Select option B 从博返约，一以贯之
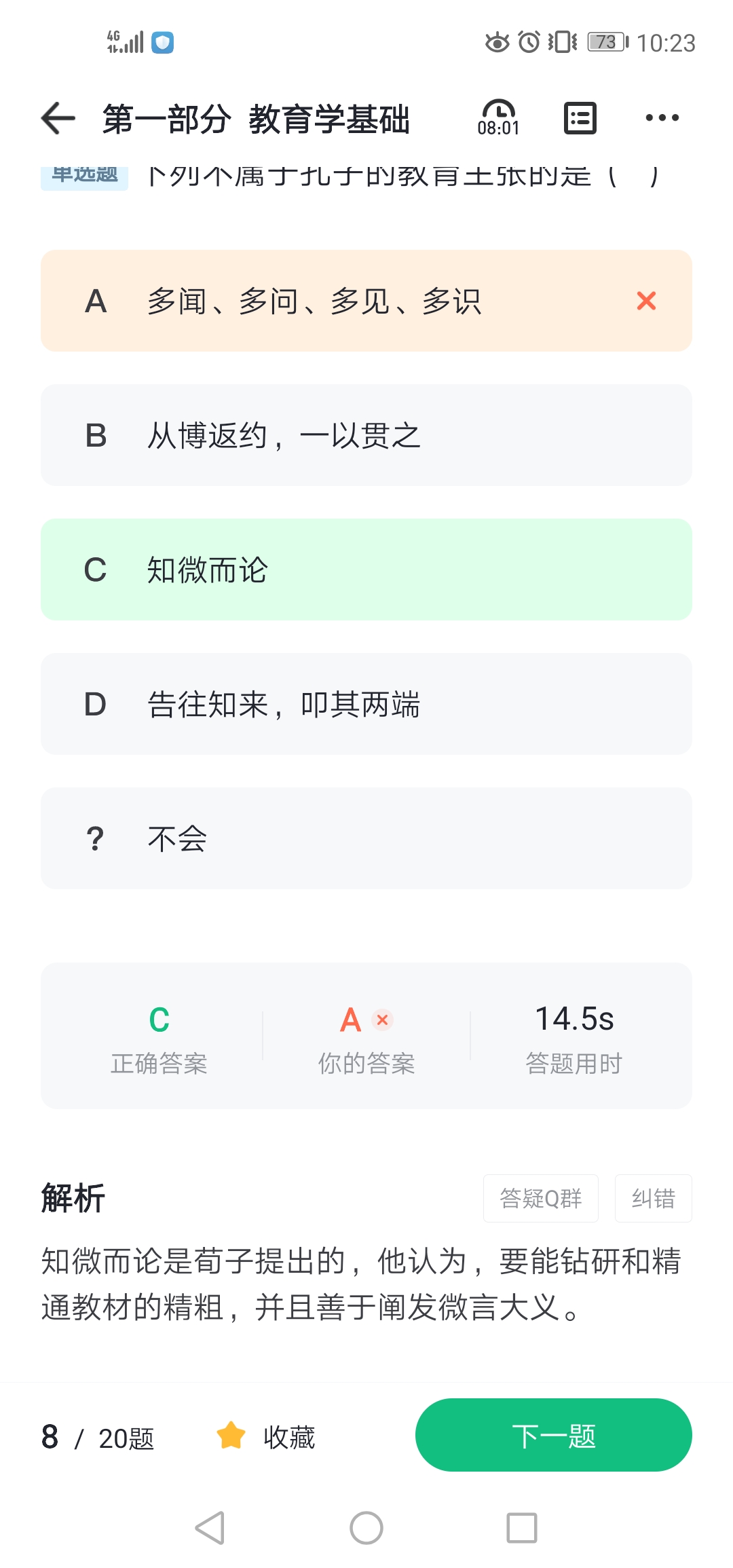733x1568 pixels. click(x=366, y=435)
